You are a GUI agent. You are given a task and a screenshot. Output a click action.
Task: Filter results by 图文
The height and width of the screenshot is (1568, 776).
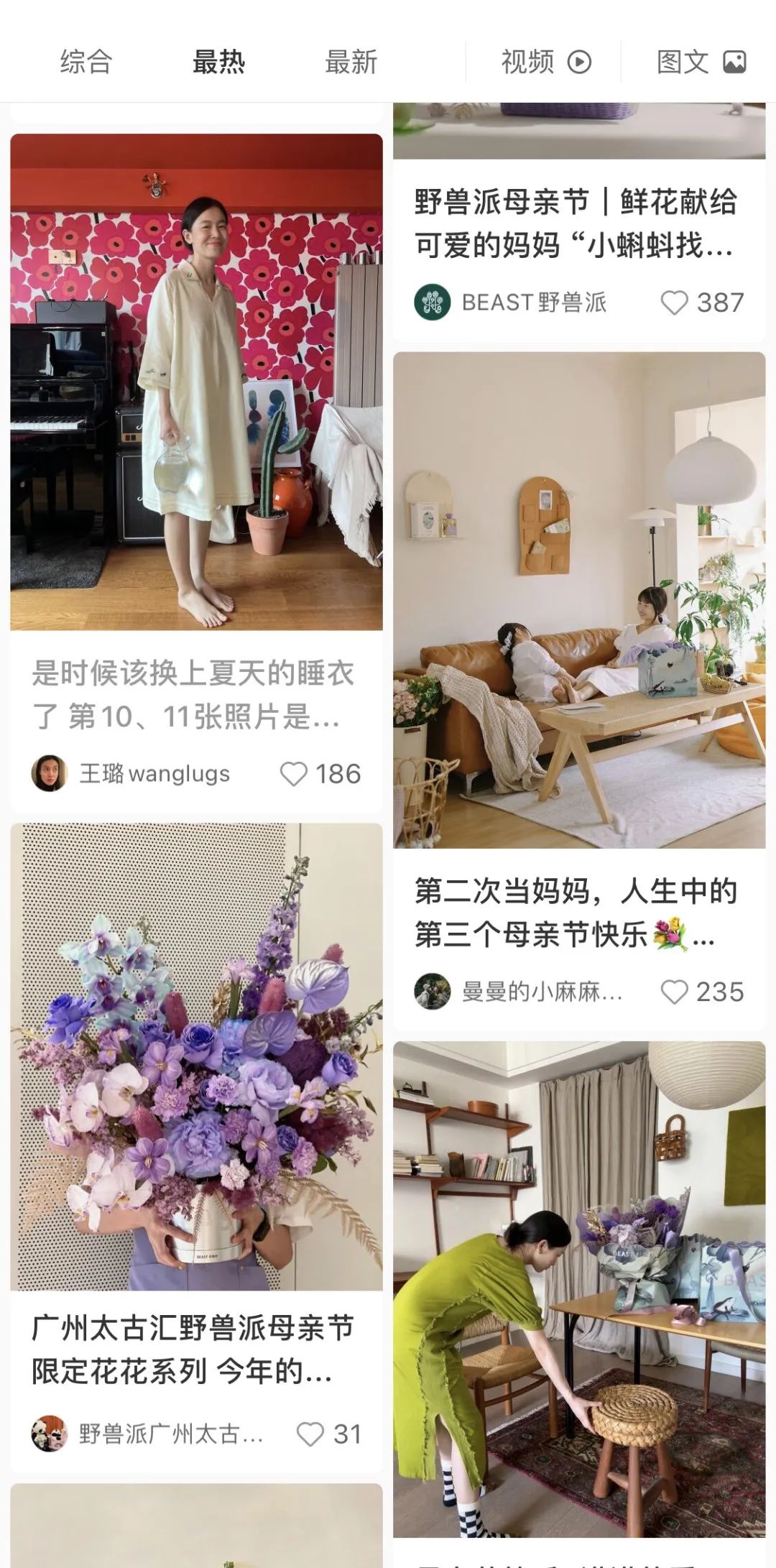701,62
